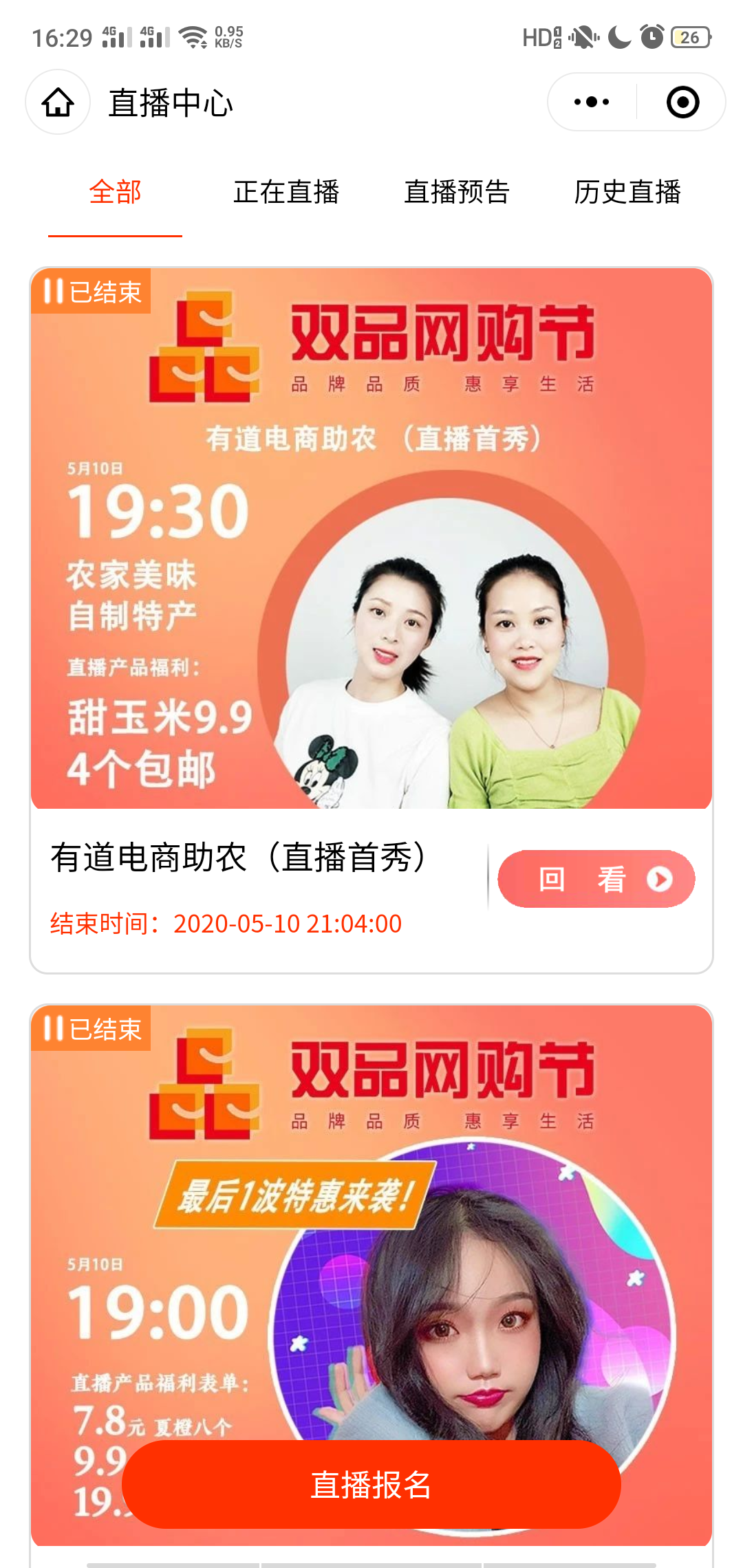Open the 历史直播 tab
The height and width of the screenshot is (1568, 743).
point(627,192)
